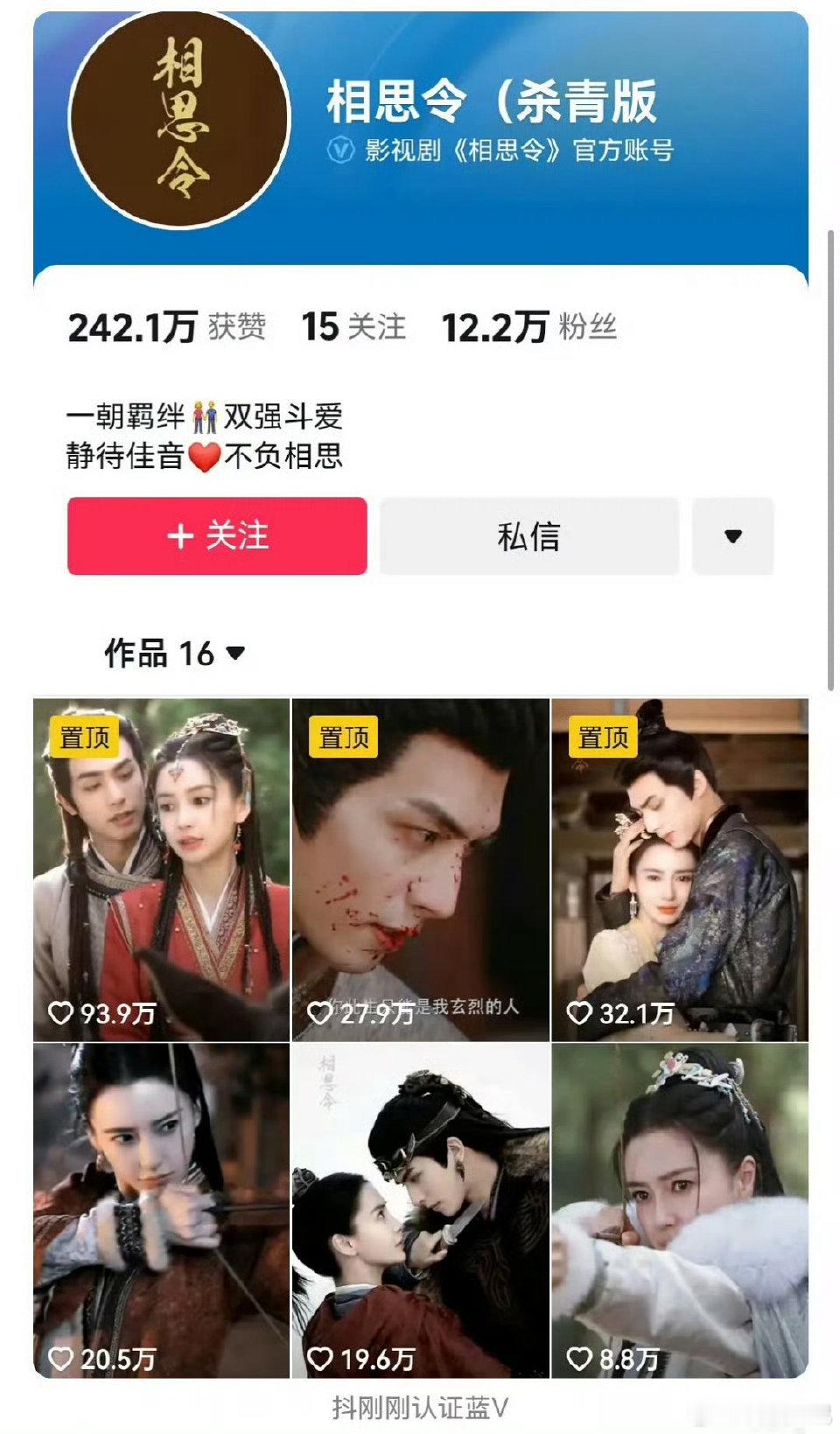Screen dimensions: 840x1434
Task: Expand the 作品 16 sort dropdown
Action: point(234,651)
